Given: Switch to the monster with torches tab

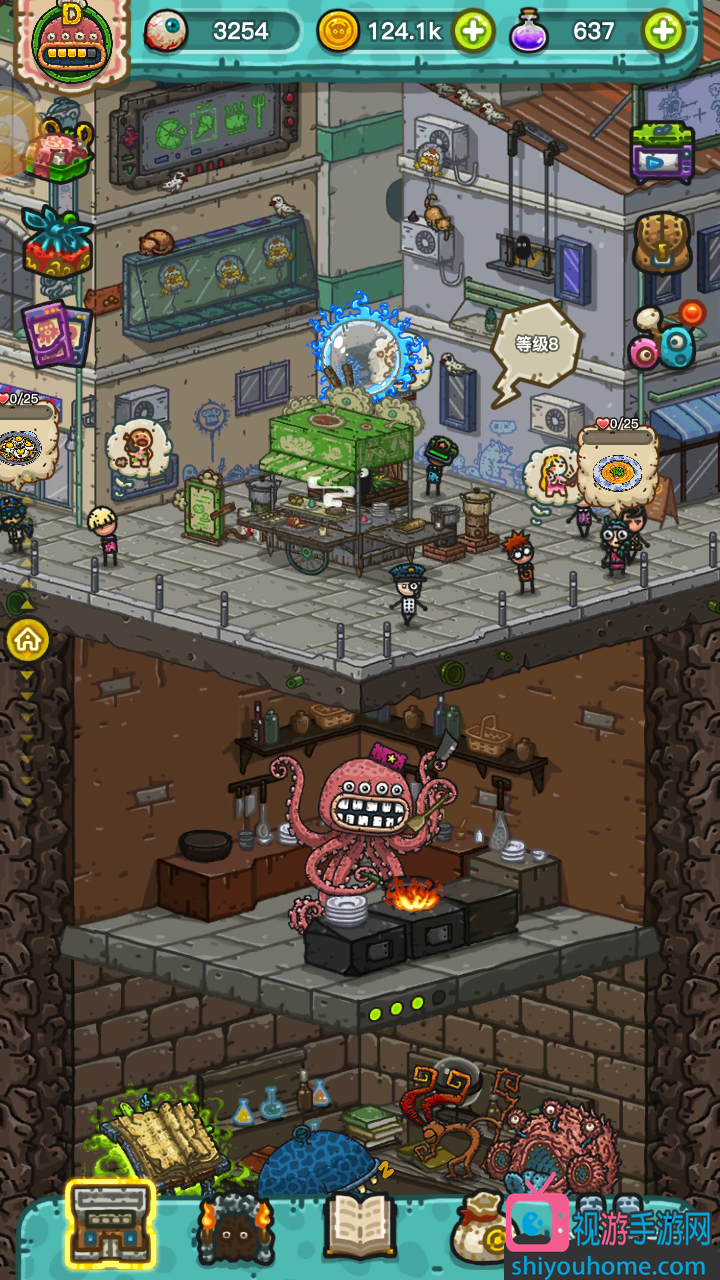Looking at the screenshot, I should pos(236,1227).
